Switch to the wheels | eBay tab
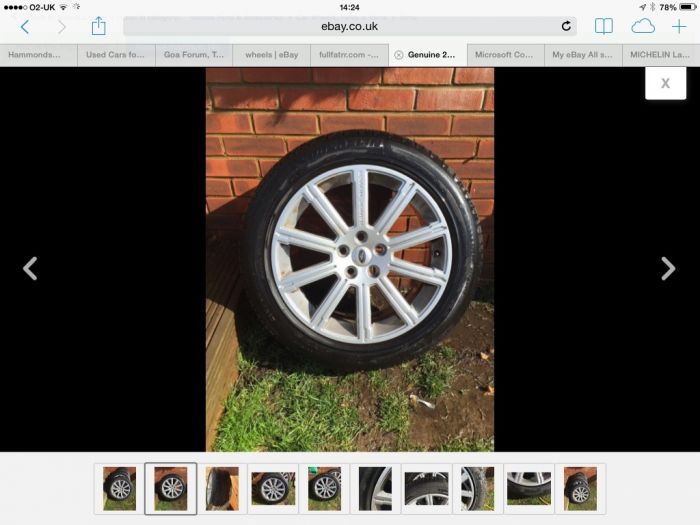 271,55
